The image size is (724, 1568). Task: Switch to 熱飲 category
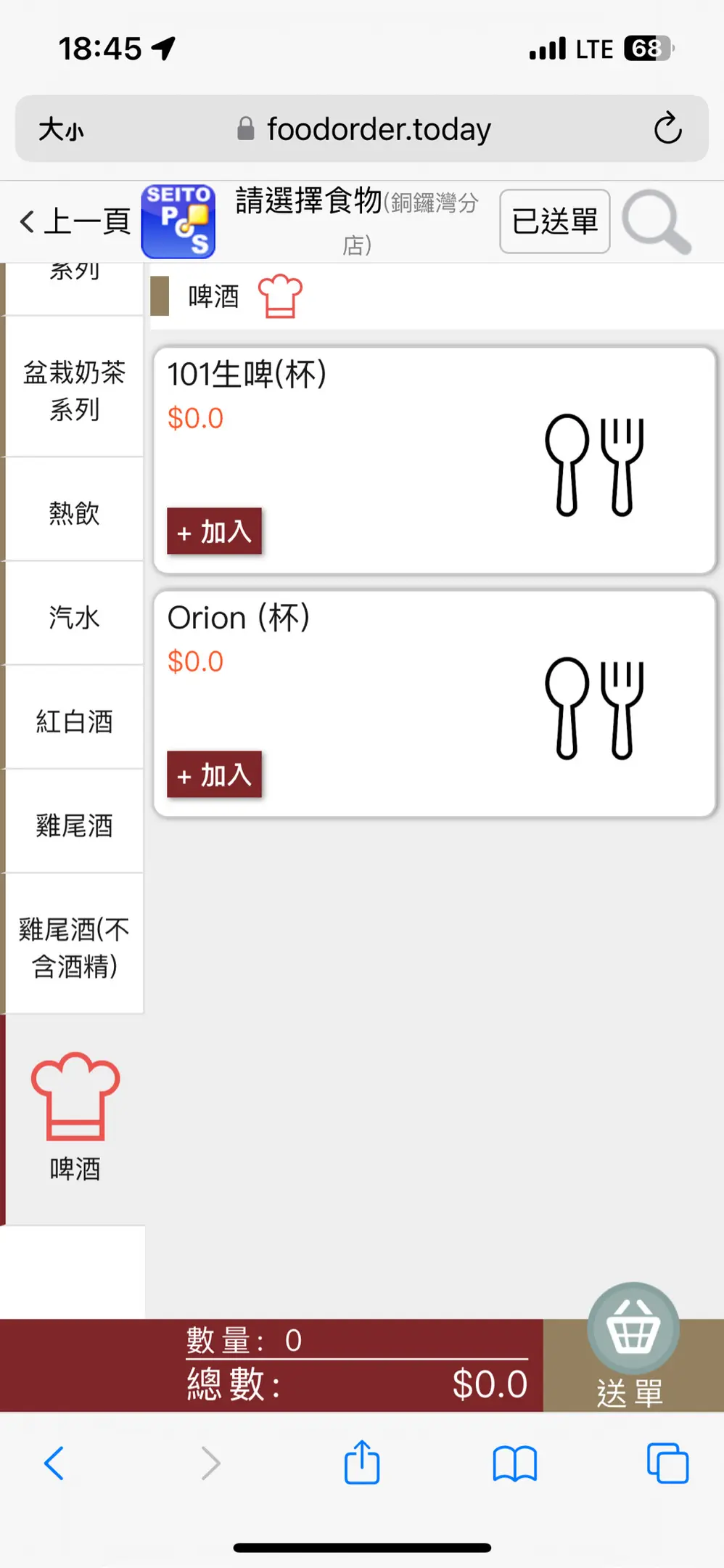(74, 513)
